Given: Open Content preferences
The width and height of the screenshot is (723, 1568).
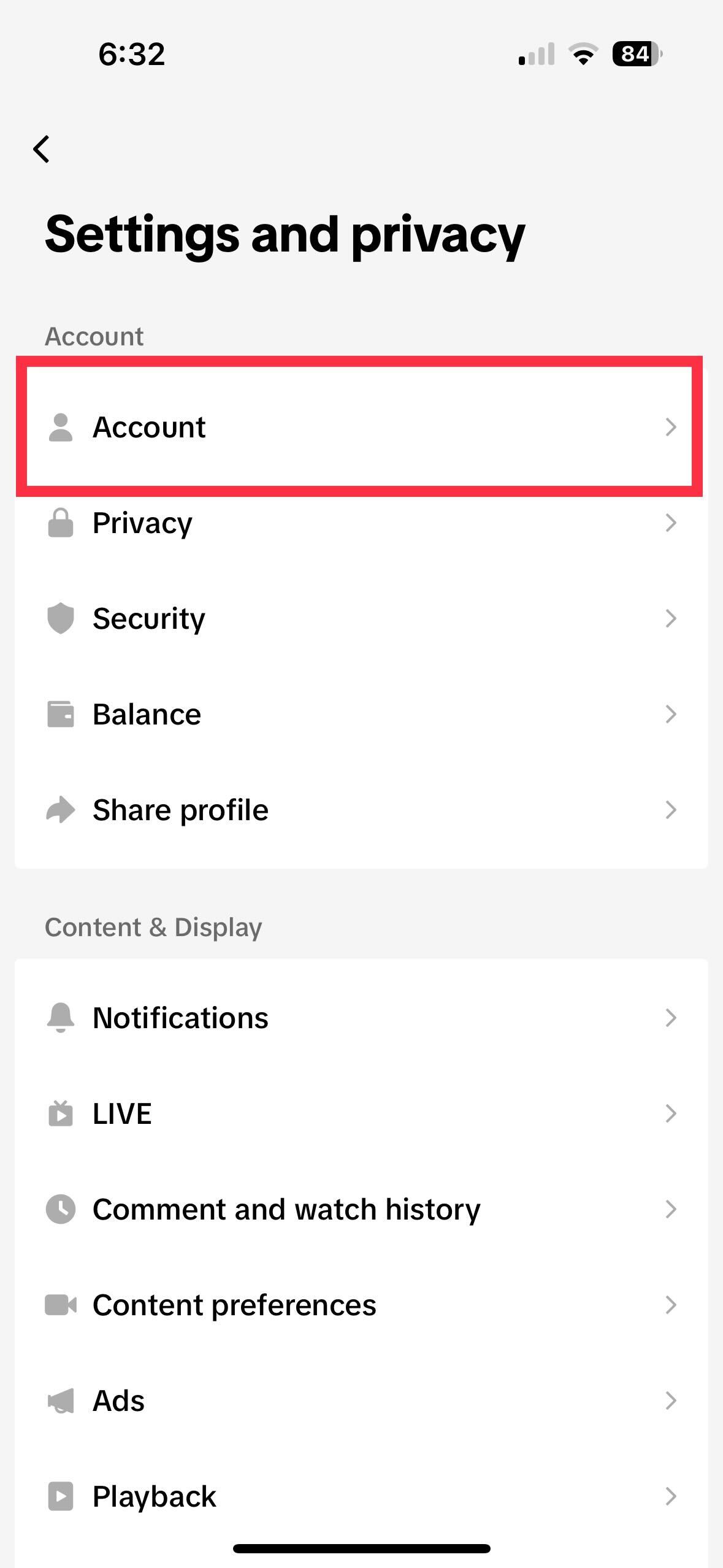Looking at the screenshot, I should (x=361, y=1305).
